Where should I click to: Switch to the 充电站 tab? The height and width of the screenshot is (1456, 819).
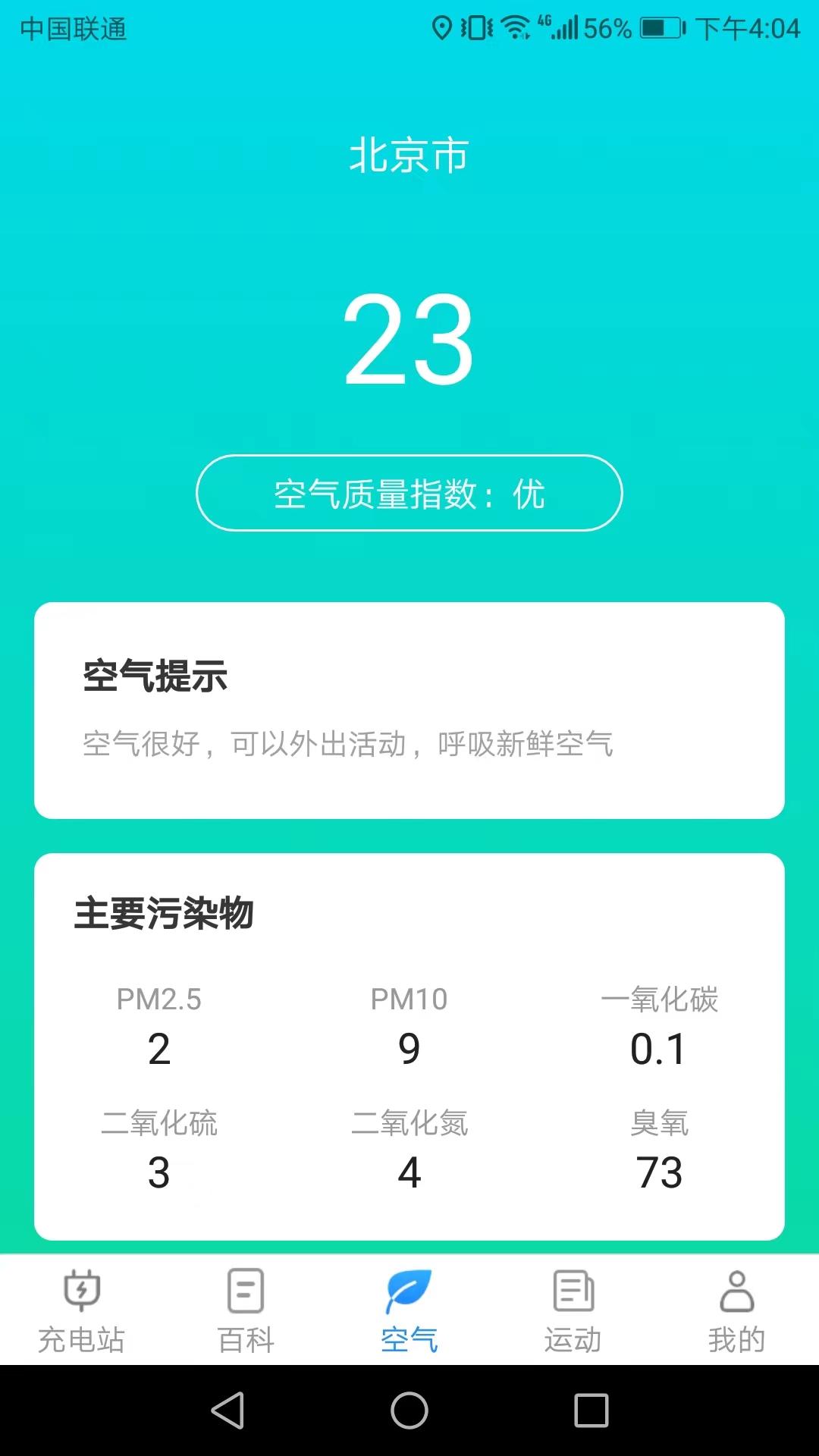82,1310
